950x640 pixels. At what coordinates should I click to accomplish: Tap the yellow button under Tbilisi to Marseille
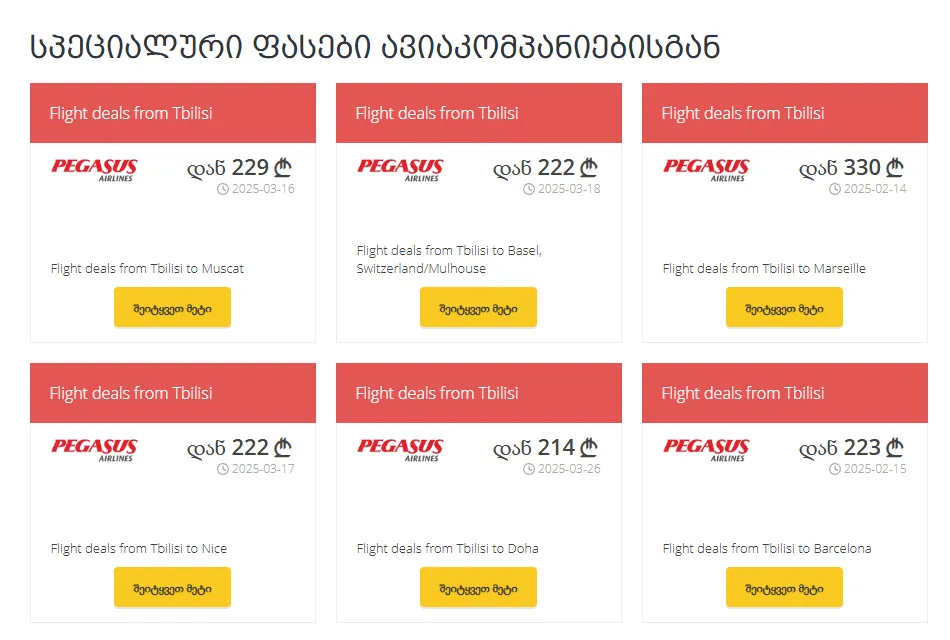pyautogui.click(x=784, y=308)
